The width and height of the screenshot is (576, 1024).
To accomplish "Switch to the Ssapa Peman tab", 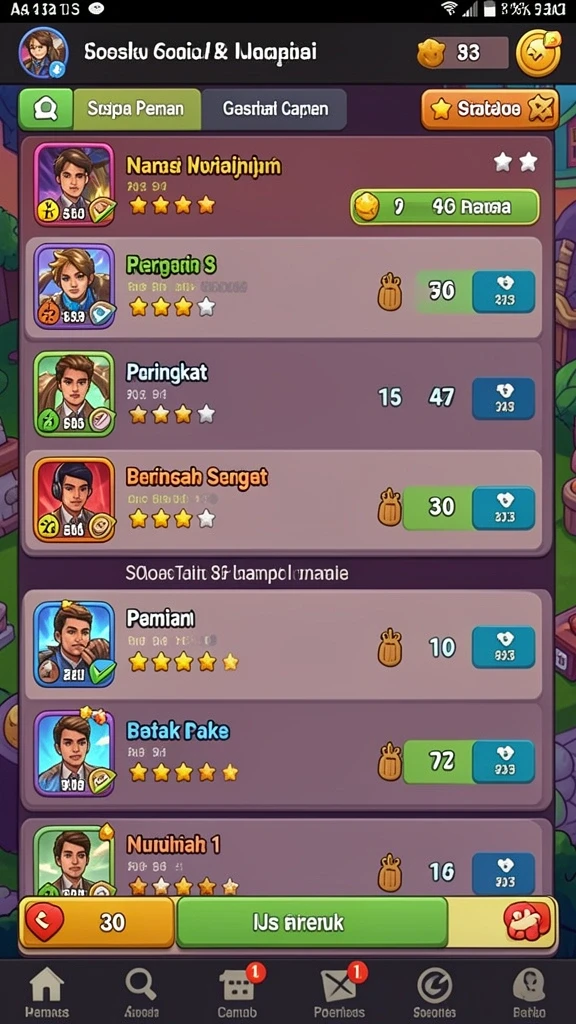I will 136,108.
